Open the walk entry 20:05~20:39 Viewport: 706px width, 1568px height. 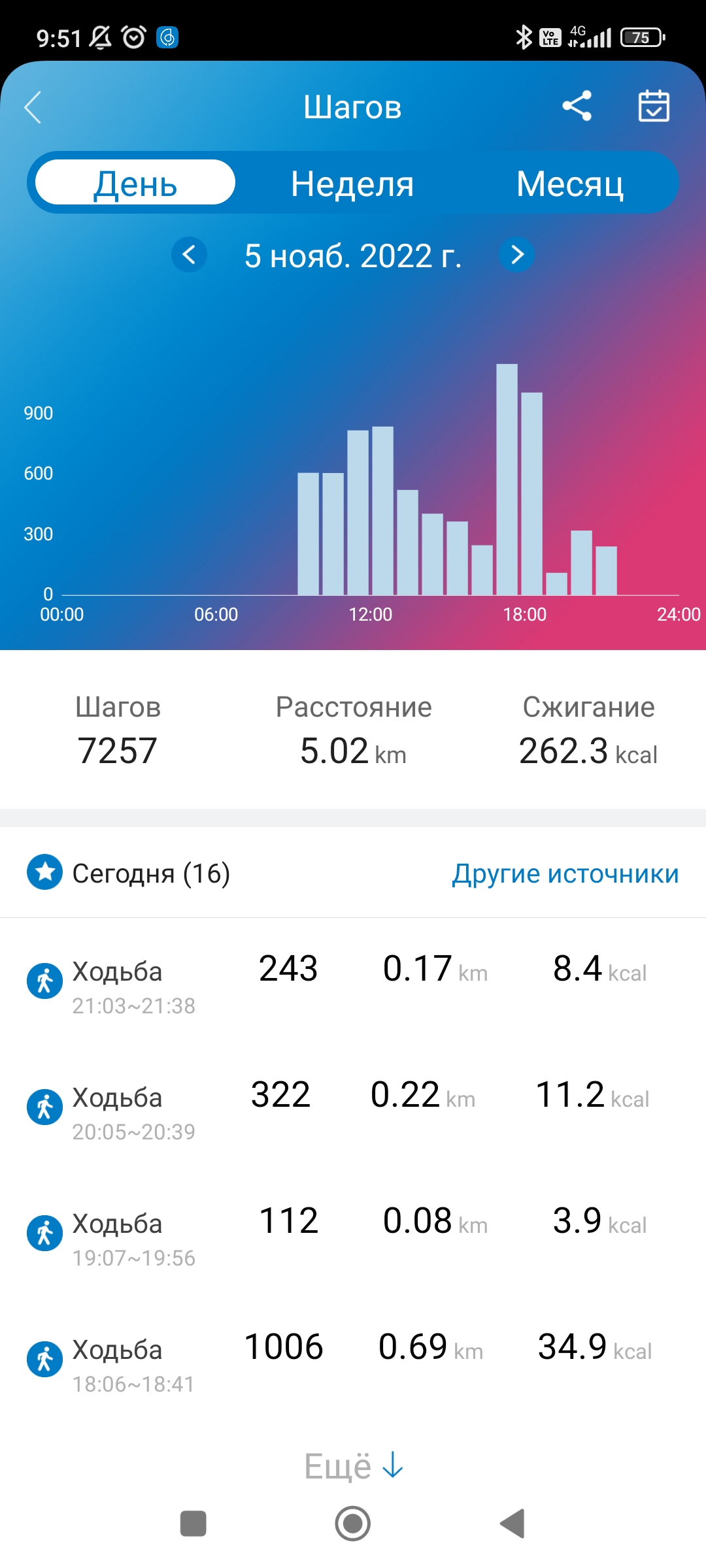(x=353, y=1107)
